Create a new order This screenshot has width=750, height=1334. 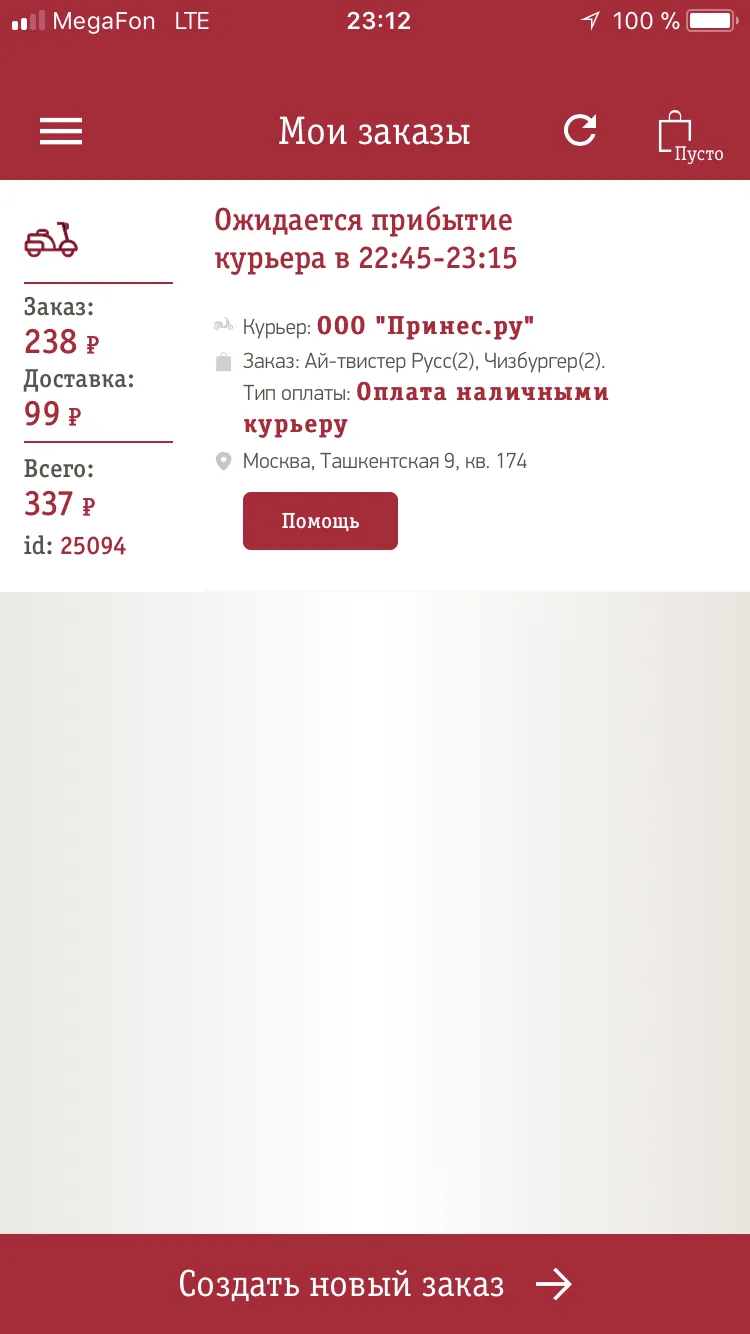click(375, 1284)
